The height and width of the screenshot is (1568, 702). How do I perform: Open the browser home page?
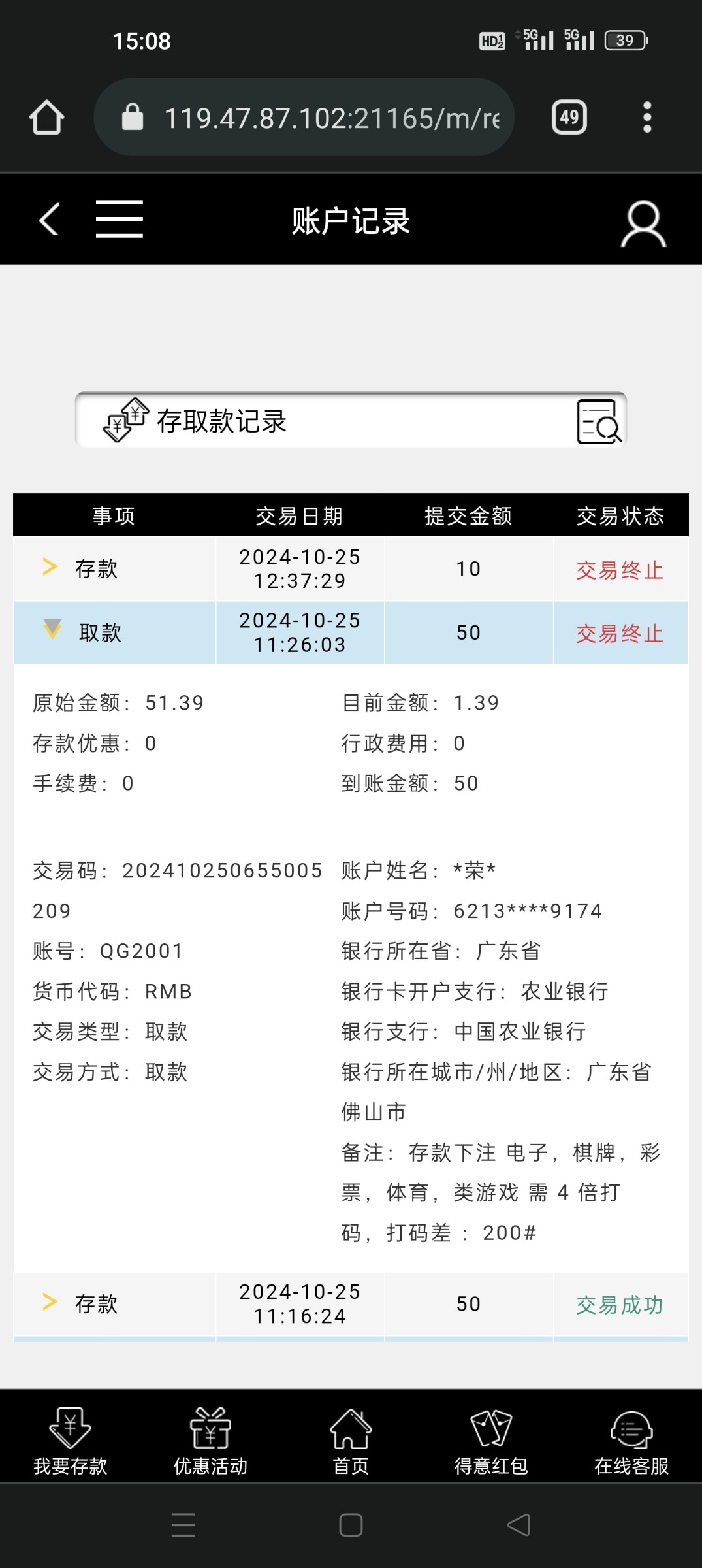(x=46, y=118)
